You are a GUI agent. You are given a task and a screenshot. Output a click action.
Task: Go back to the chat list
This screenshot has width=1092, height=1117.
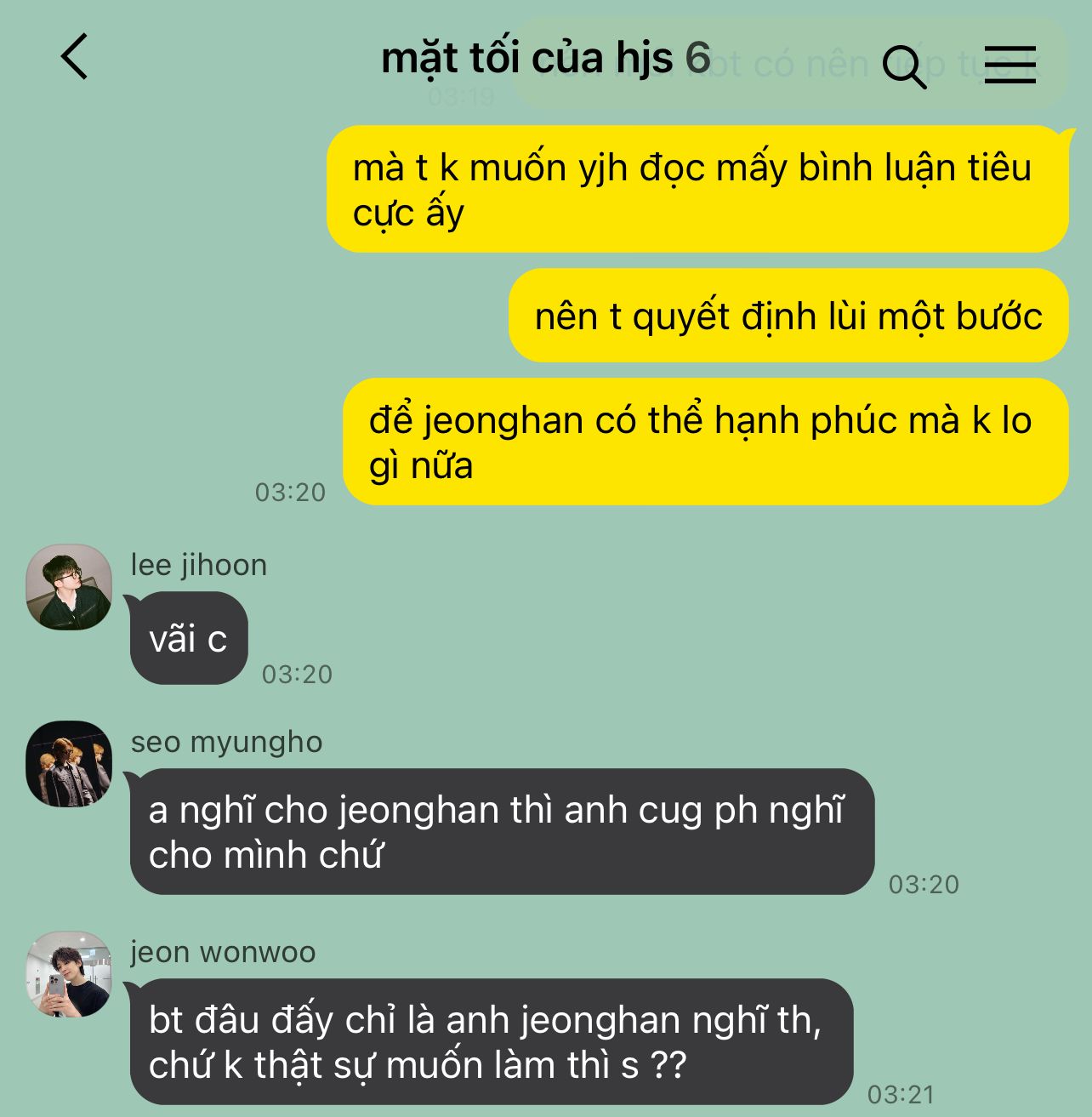point(75,57)
